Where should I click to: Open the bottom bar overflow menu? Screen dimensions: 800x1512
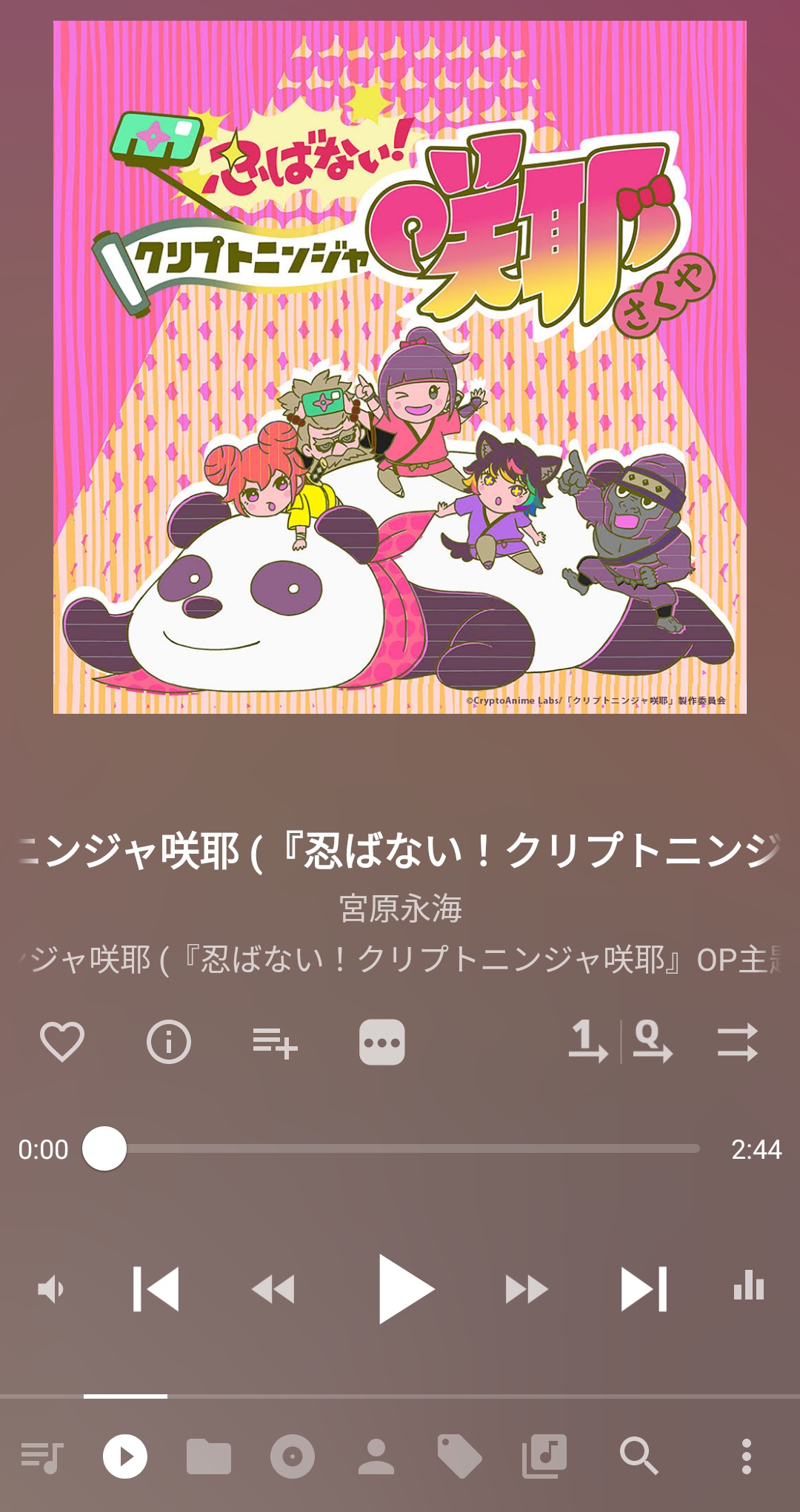pyautogui.click(x=747, y=1457)
